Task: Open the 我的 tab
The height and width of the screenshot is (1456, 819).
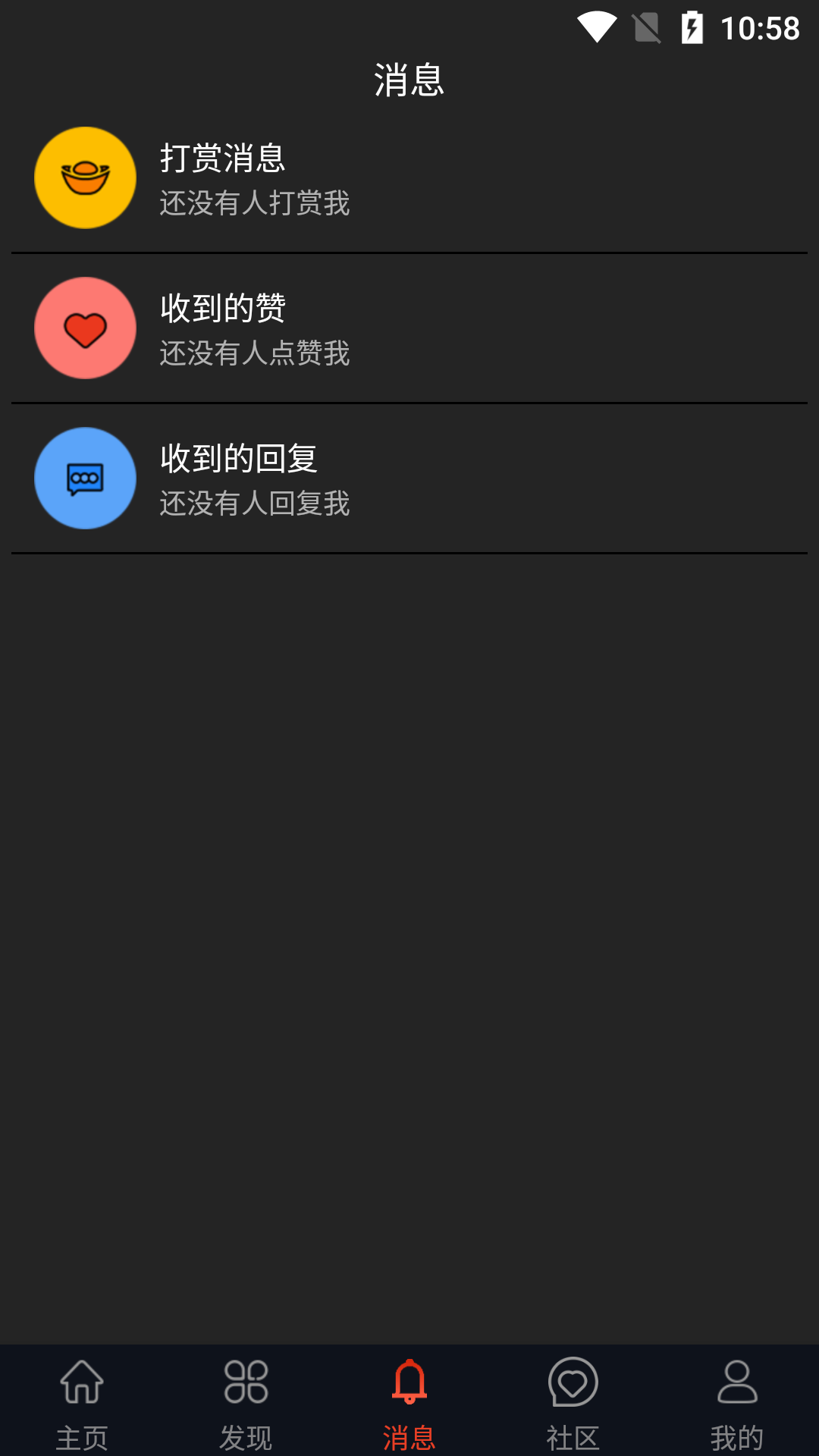Action: tap(737, 1433)
